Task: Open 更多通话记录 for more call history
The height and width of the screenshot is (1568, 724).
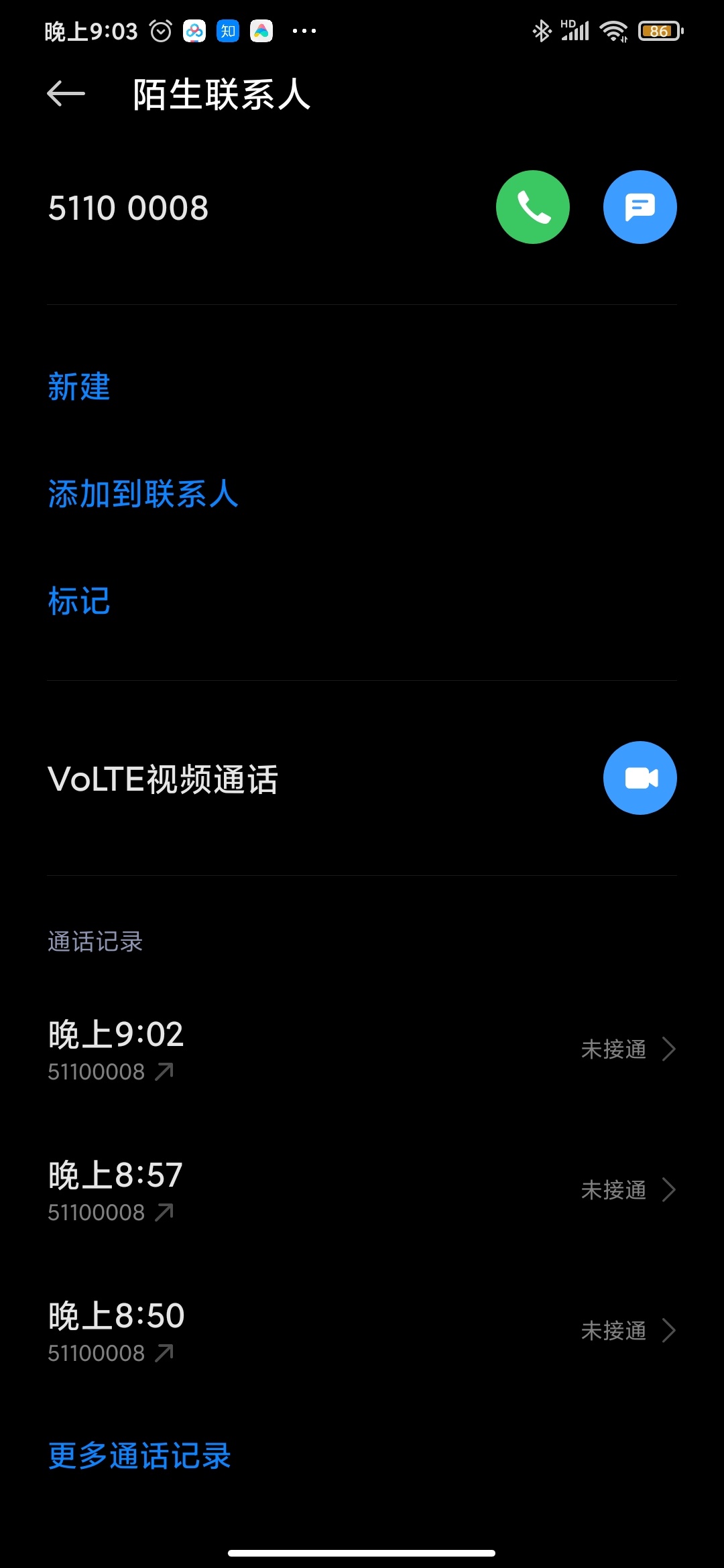Action: tap(139, 1455)
